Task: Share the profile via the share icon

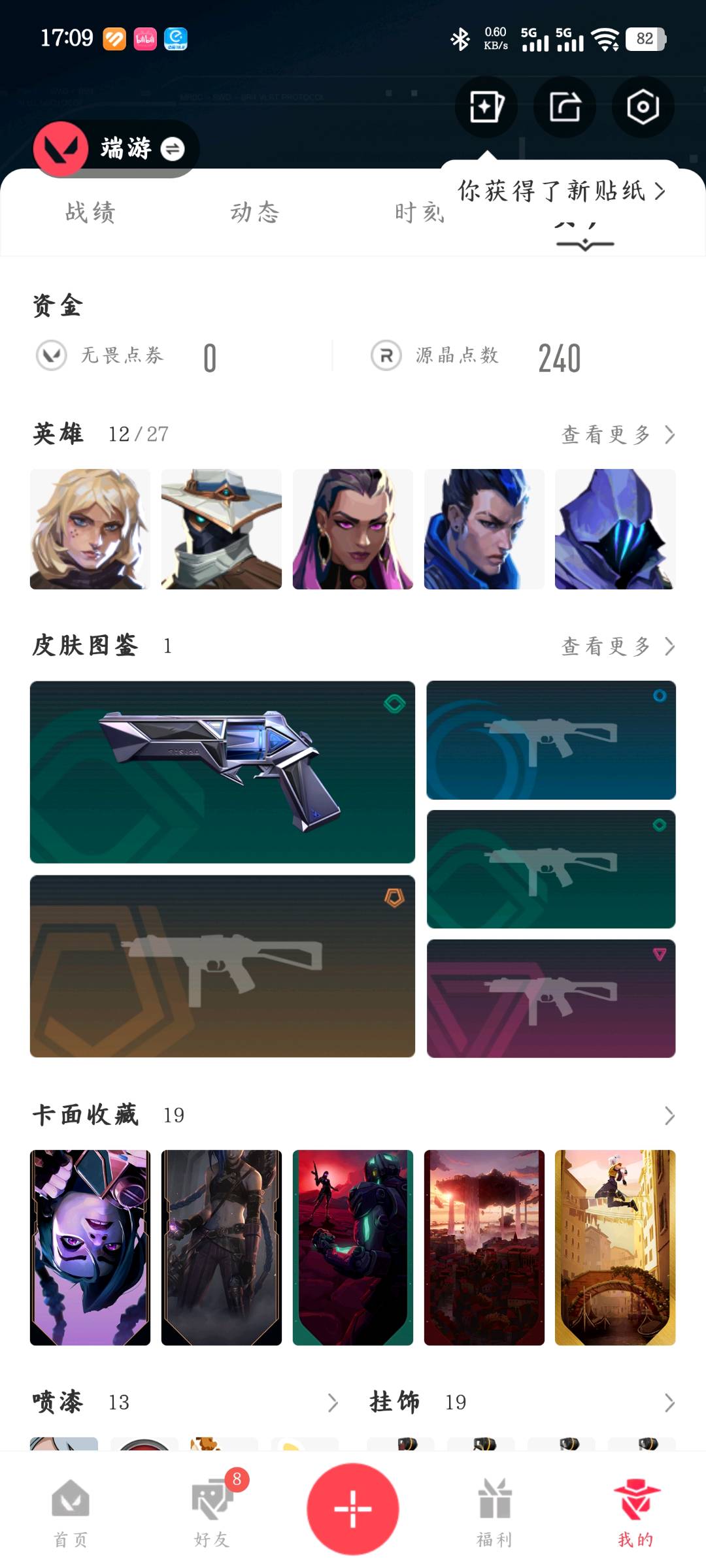Action: pyautogui.click(x=565, y=106)
